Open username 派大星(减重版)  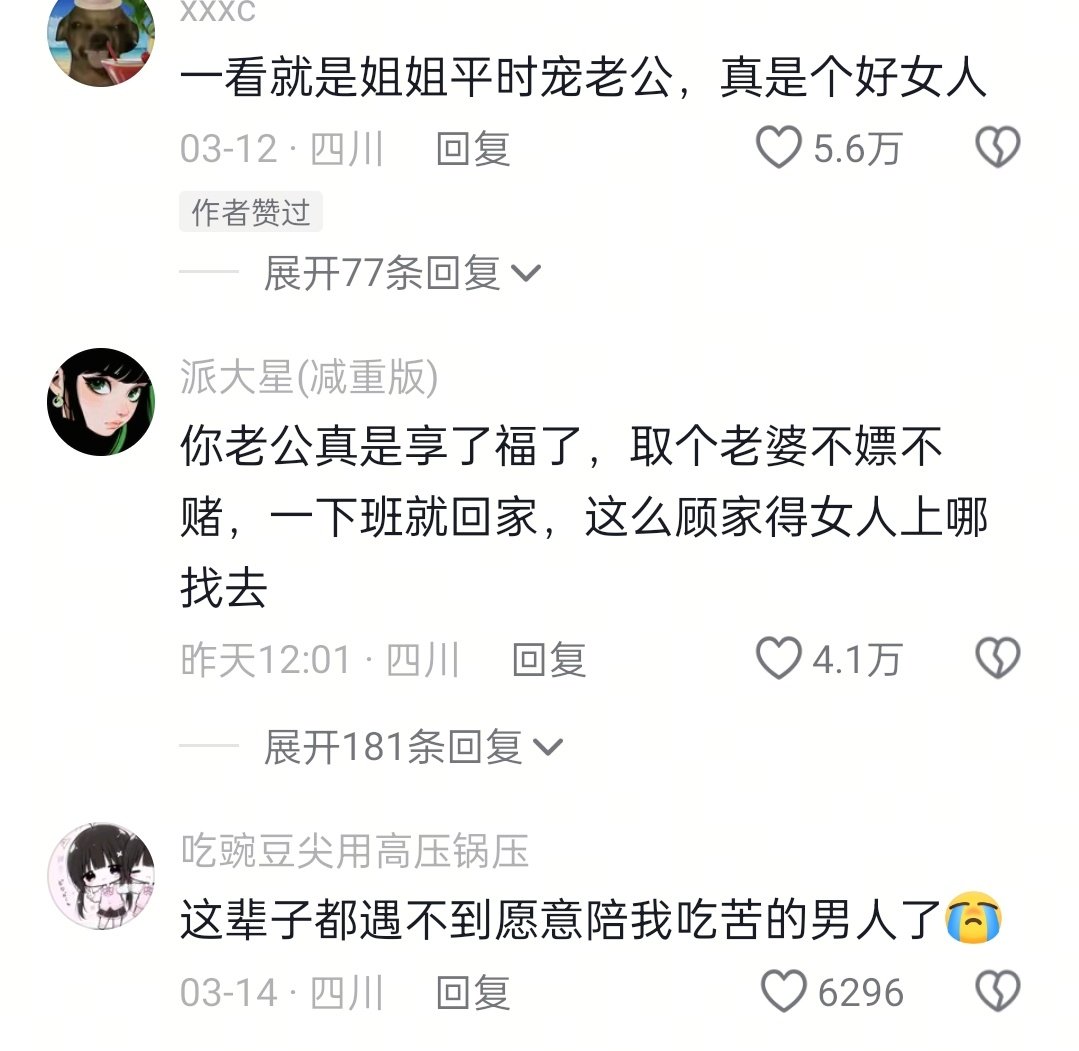click(x=309, y=376)
